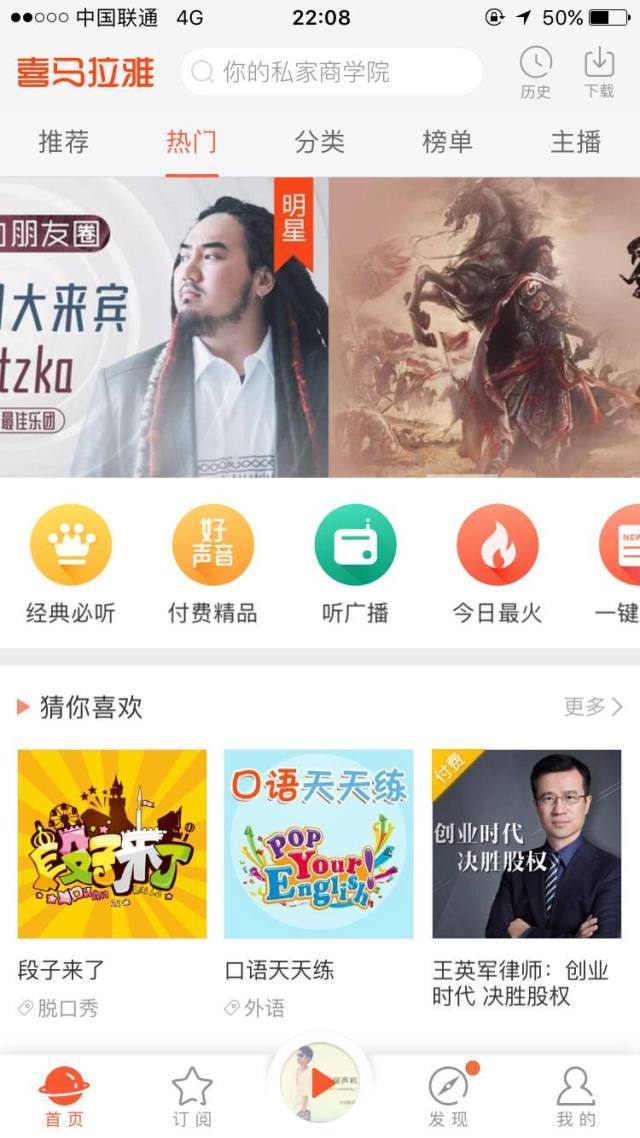Open the warhorse banner

(x=484, y=327)
